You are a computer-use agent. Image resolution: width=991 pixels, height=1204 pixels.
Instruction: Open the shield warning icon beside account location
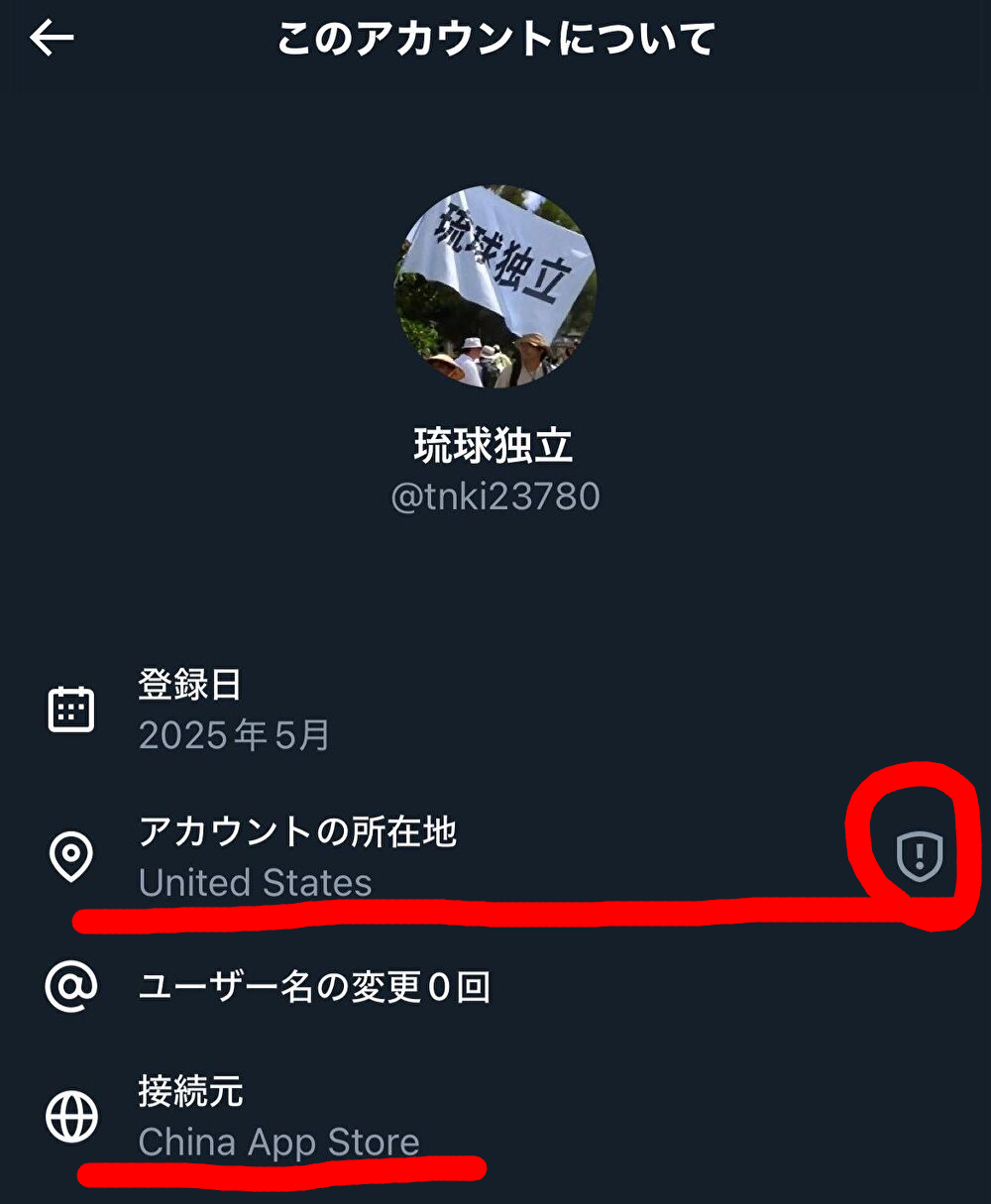coord(919,856)
